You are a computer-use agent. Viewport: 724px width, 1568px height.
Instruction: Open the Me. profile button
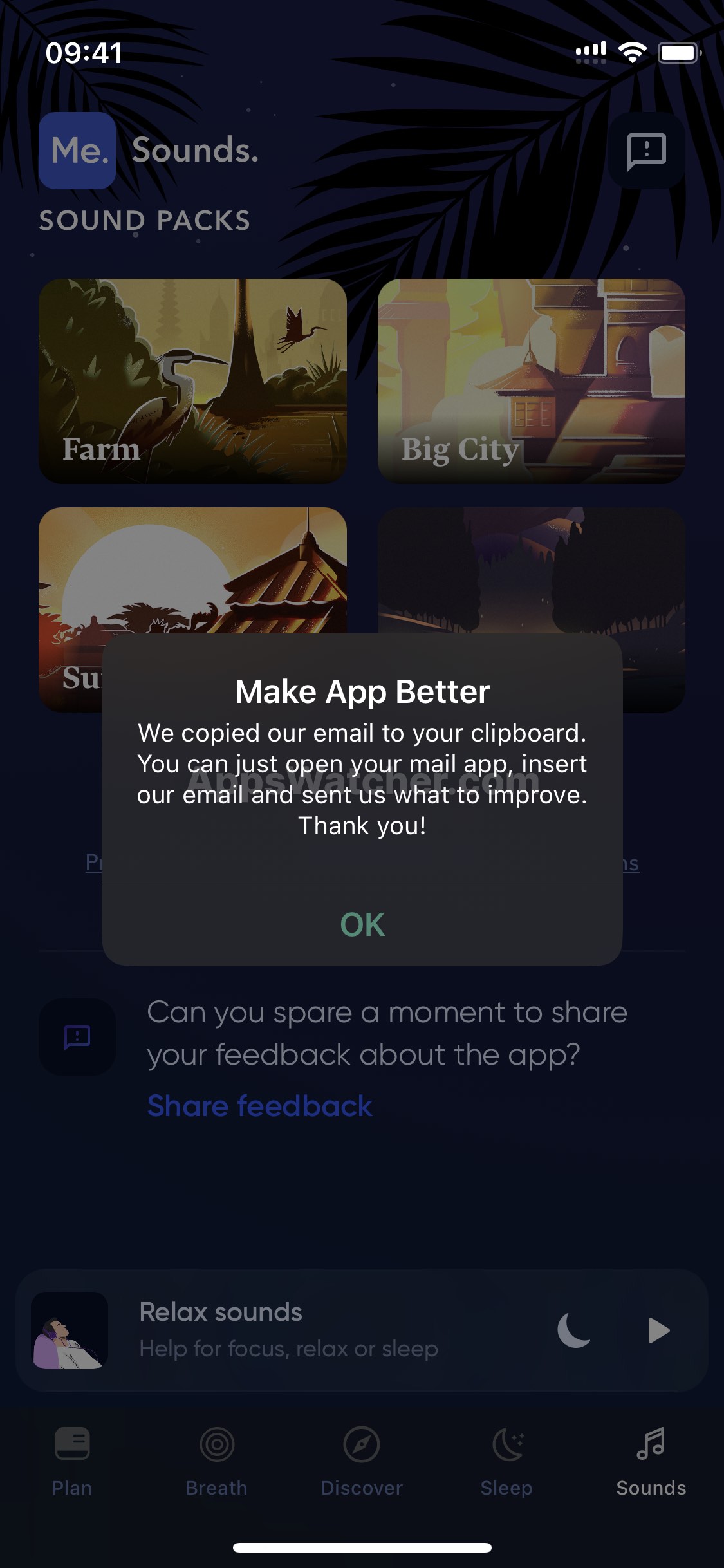tap(77, 151)
